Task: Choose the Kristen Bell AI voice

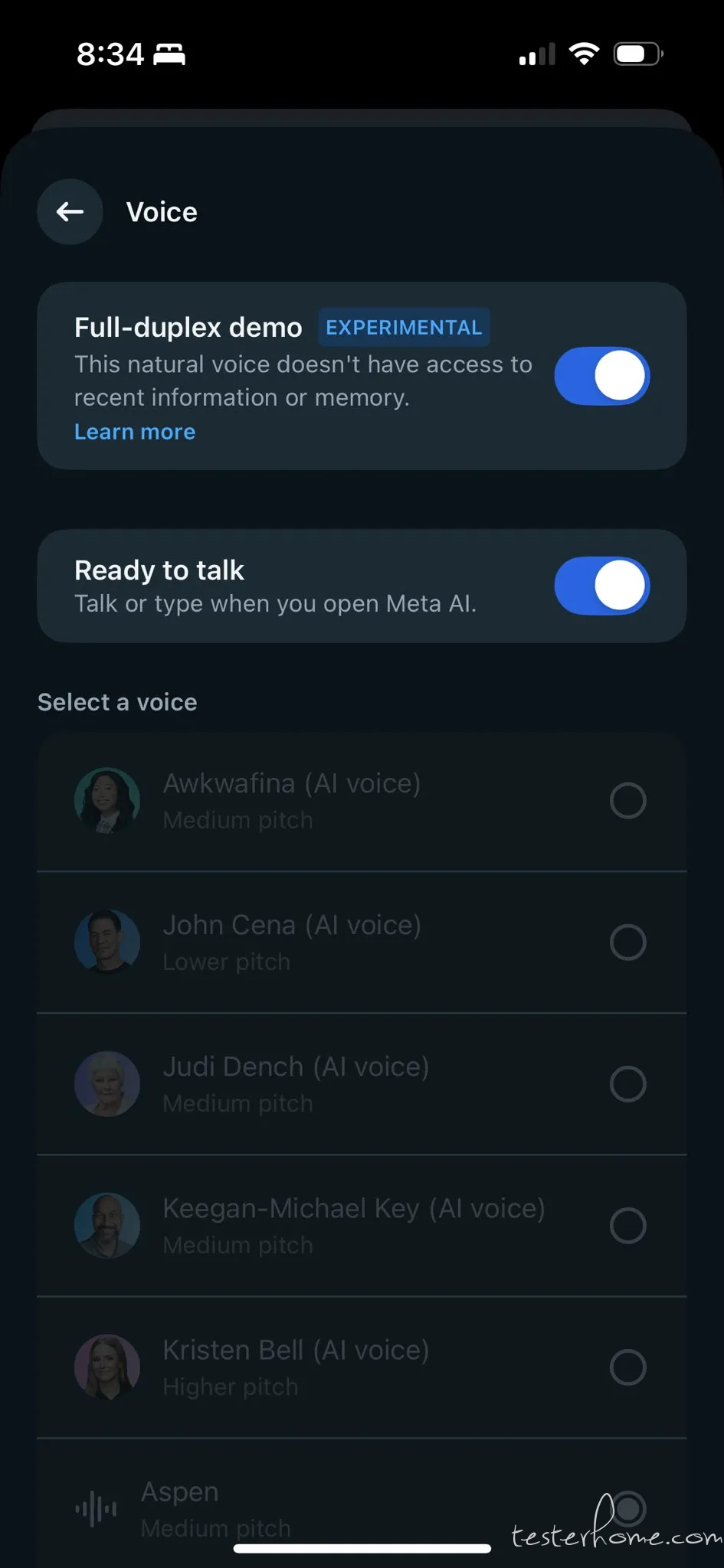Action: 627,1367
